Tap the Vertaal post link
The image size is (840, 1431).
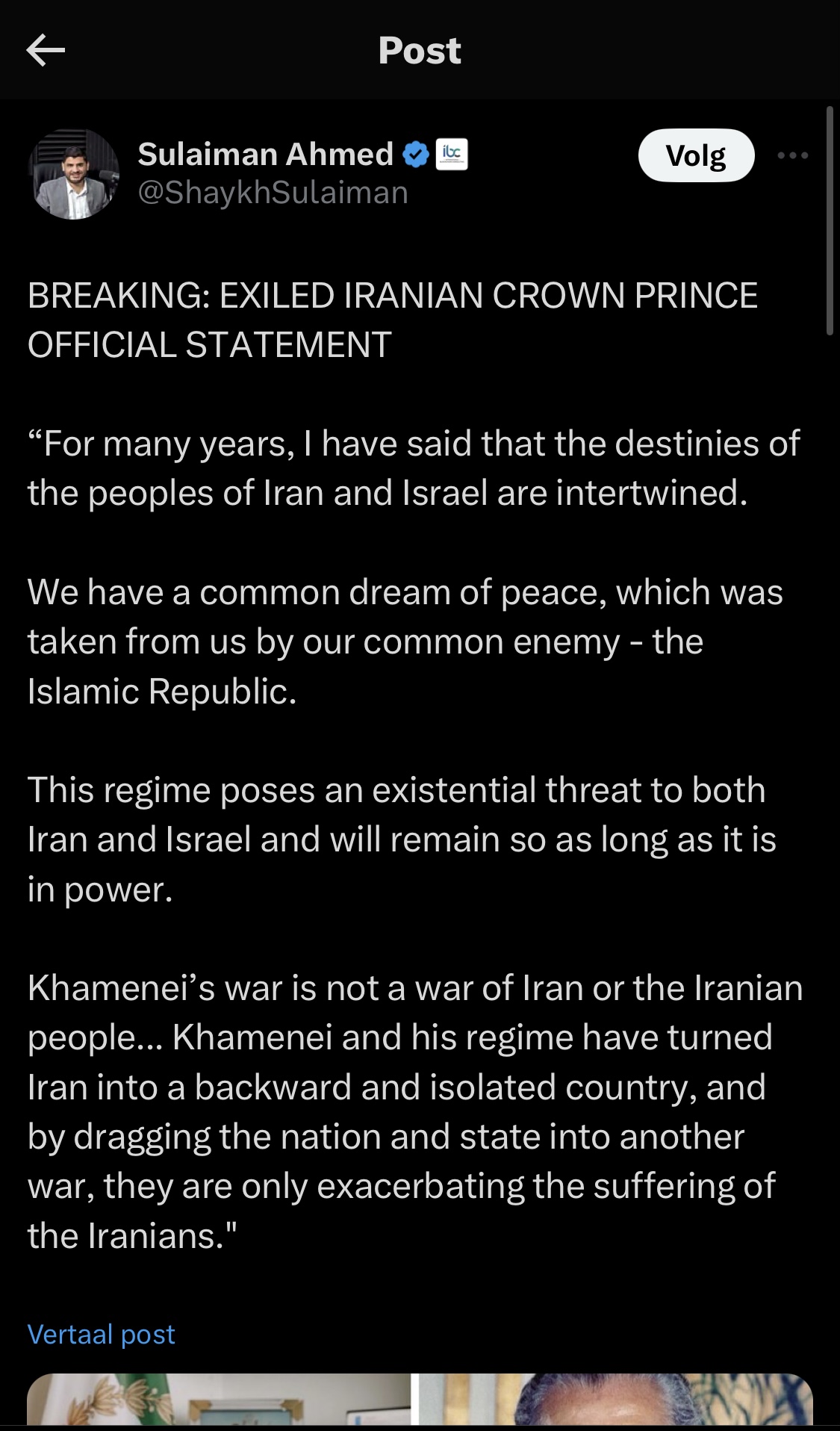click(101, 1333)
